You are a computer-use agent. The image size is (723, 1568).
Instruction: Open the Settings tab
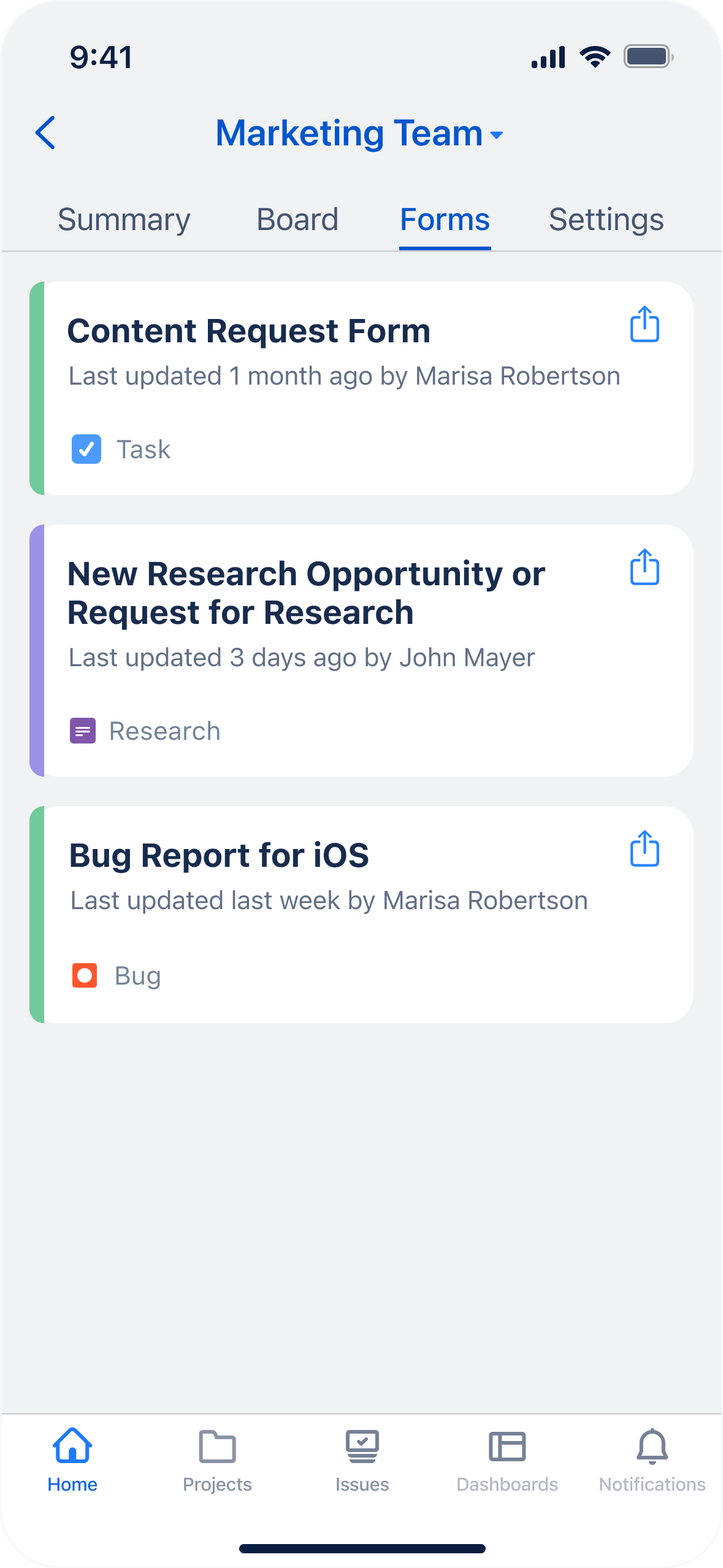coord(606,220)
